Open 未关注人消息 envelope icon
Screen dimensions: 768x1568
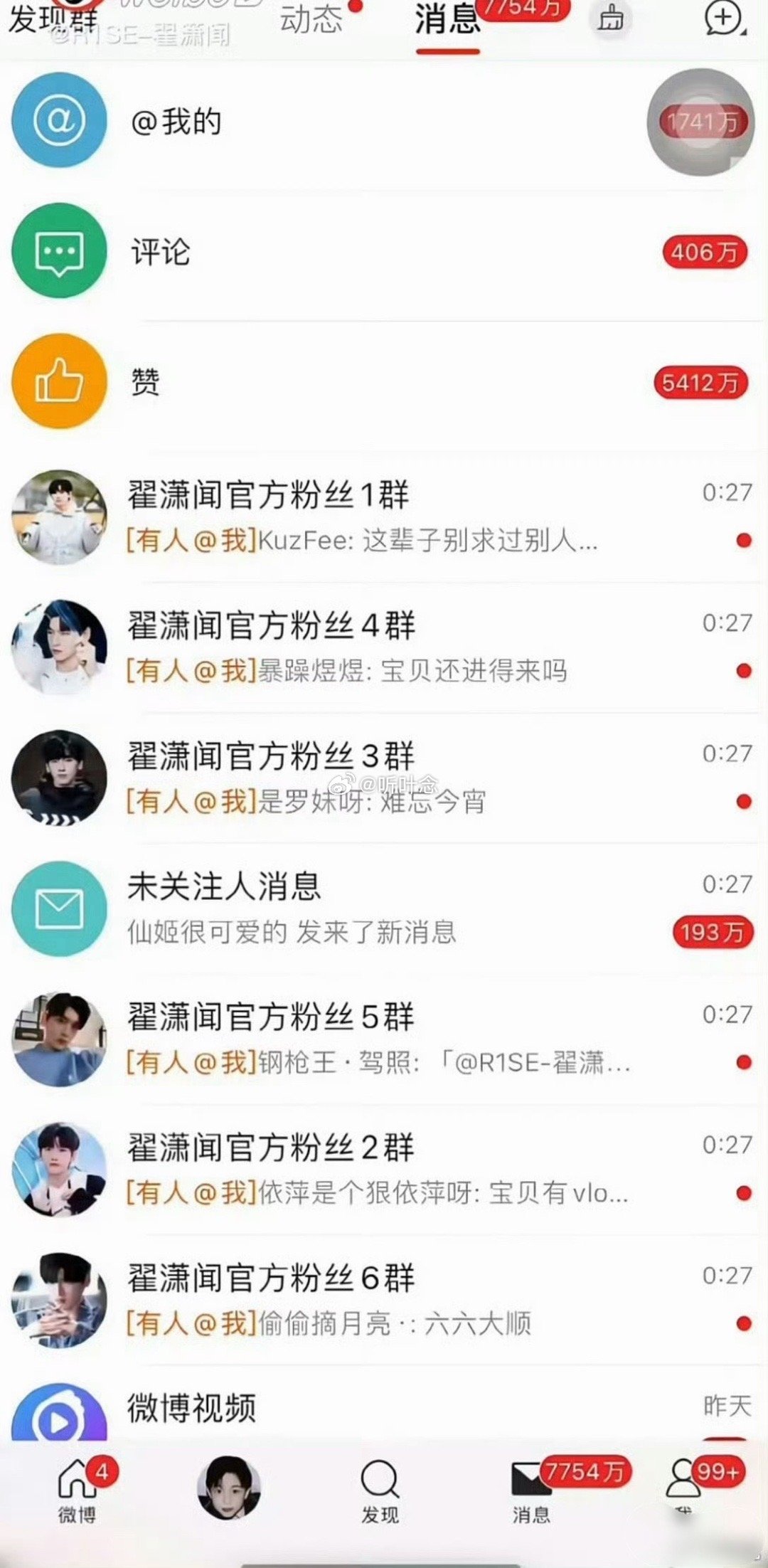pos(59,909)
